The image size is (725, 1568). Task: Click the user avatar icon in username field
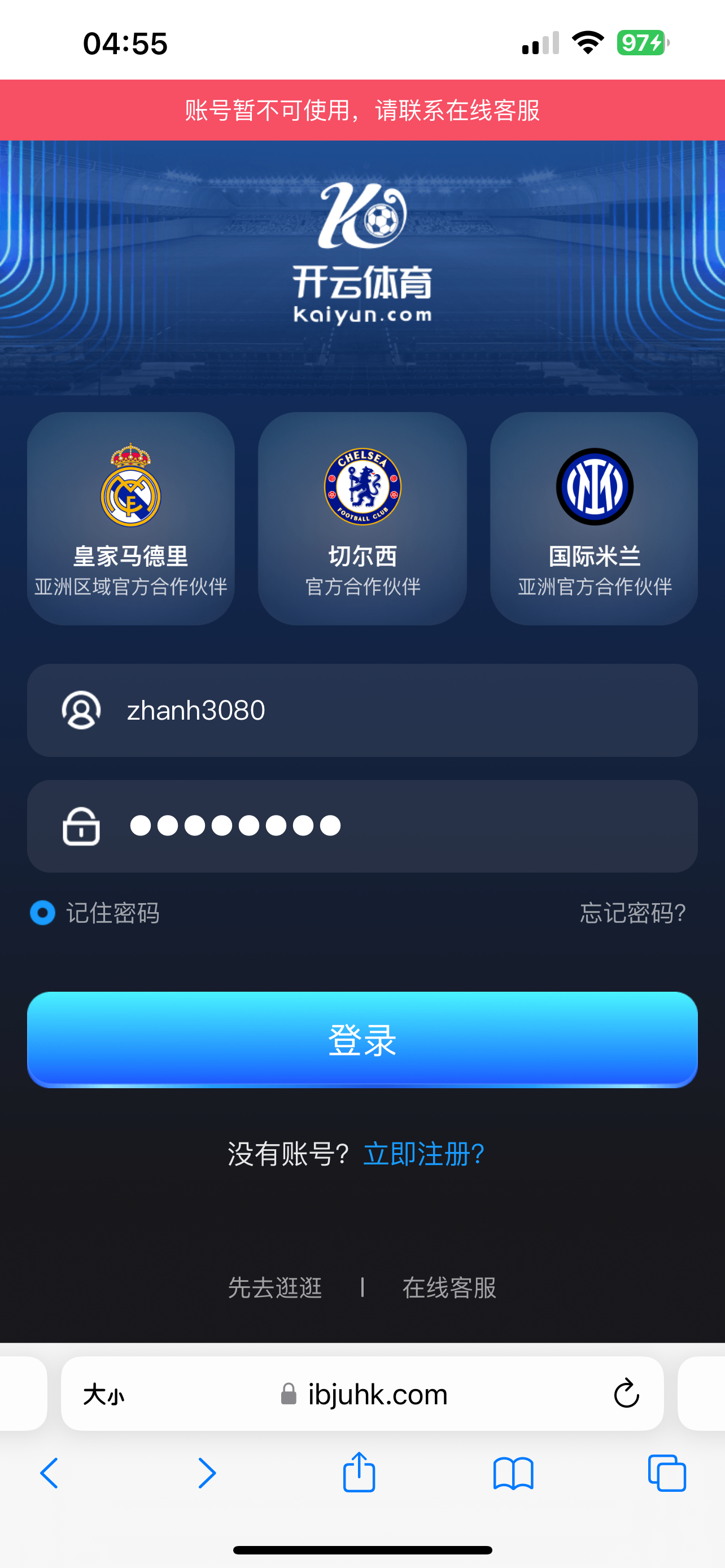[82, 711]
